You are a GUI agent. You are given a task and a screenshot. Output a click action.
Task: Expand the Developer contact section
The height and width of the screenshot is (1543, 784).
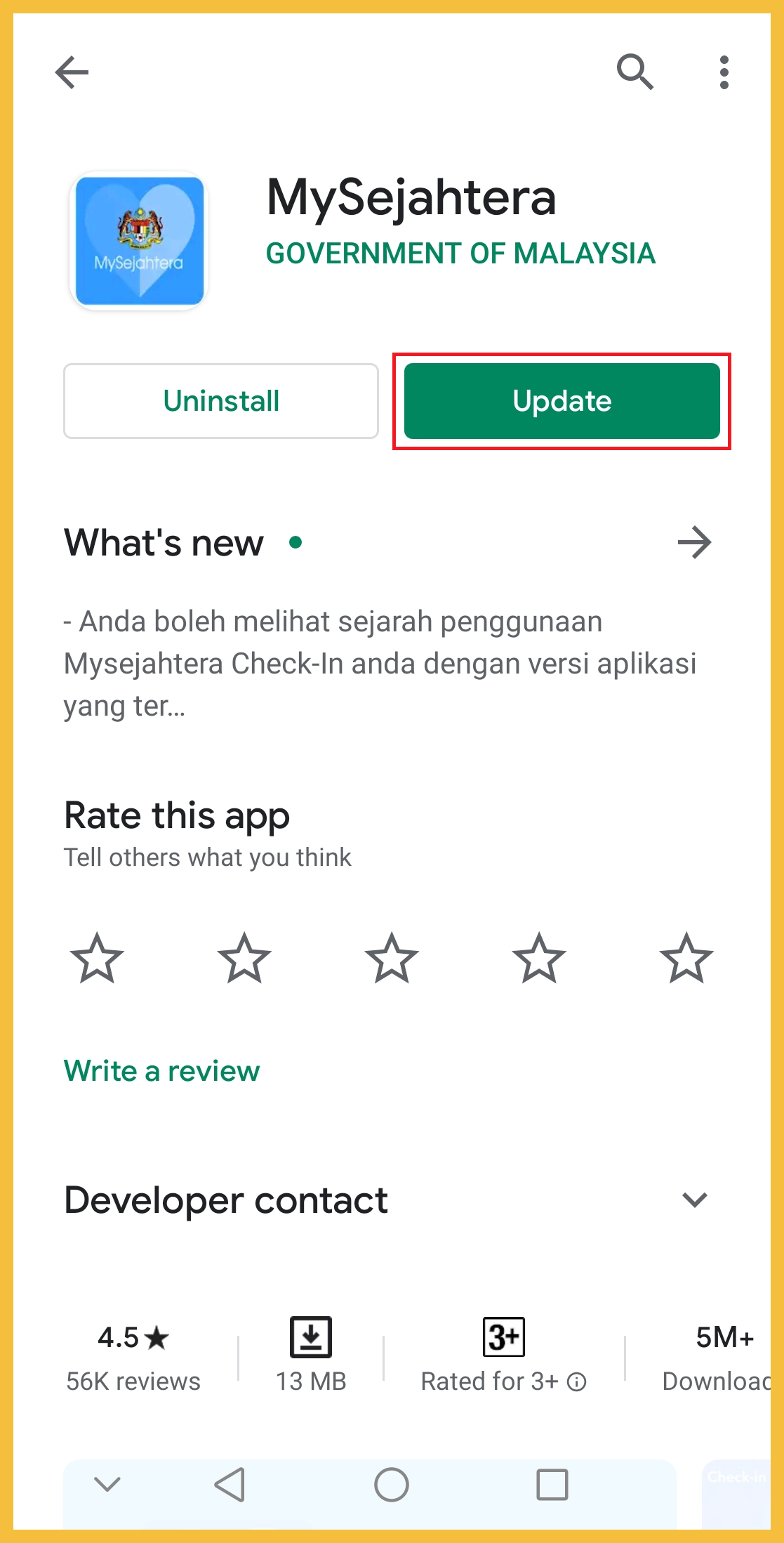pos(694,1200)
